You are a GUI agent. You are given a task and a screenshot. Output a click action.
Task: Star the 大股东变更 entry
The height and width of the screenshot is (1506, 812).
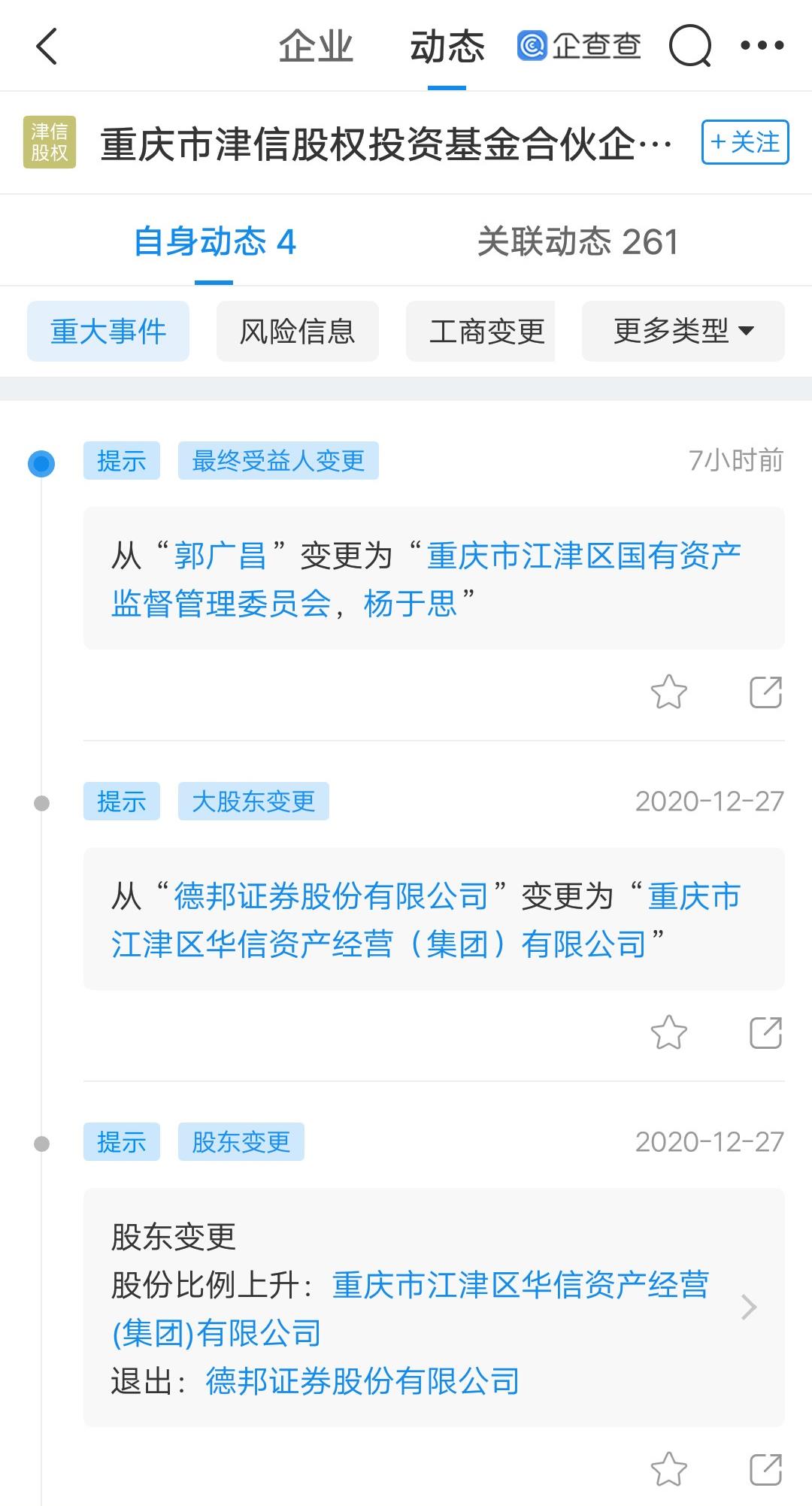pos(668,1032)
